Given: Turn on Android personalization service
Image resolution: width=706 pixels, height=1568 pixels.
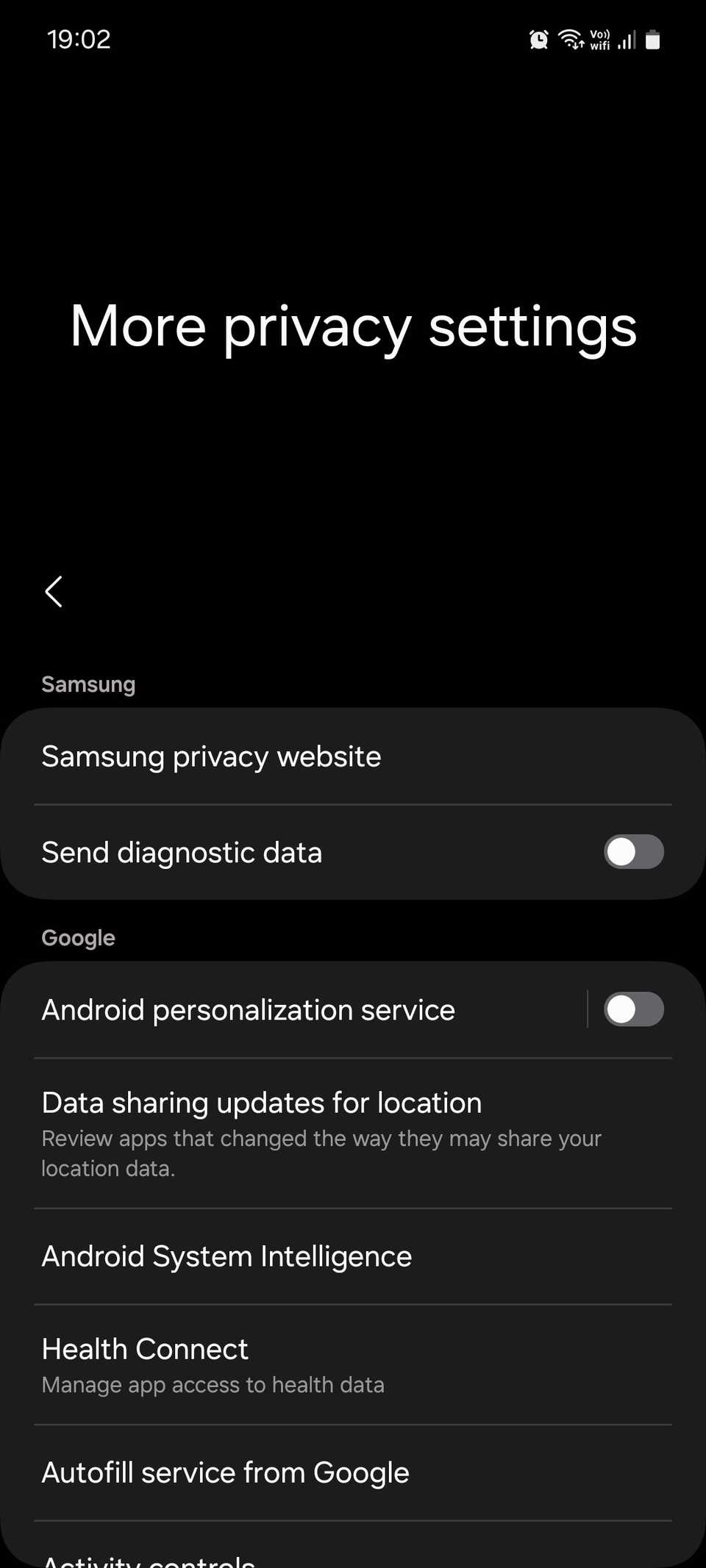Looking at the screenshot, I should click(634, 1009).
